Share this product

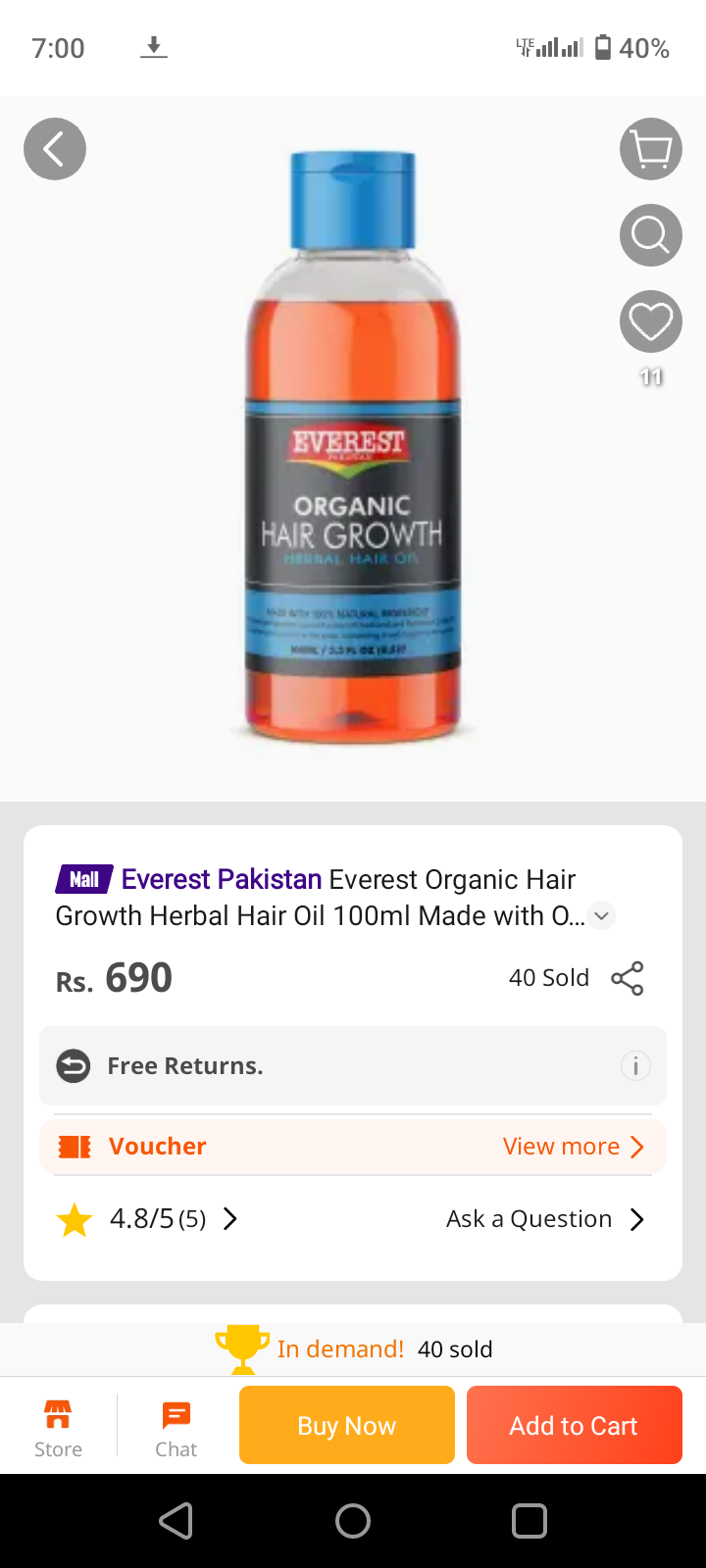628,978
